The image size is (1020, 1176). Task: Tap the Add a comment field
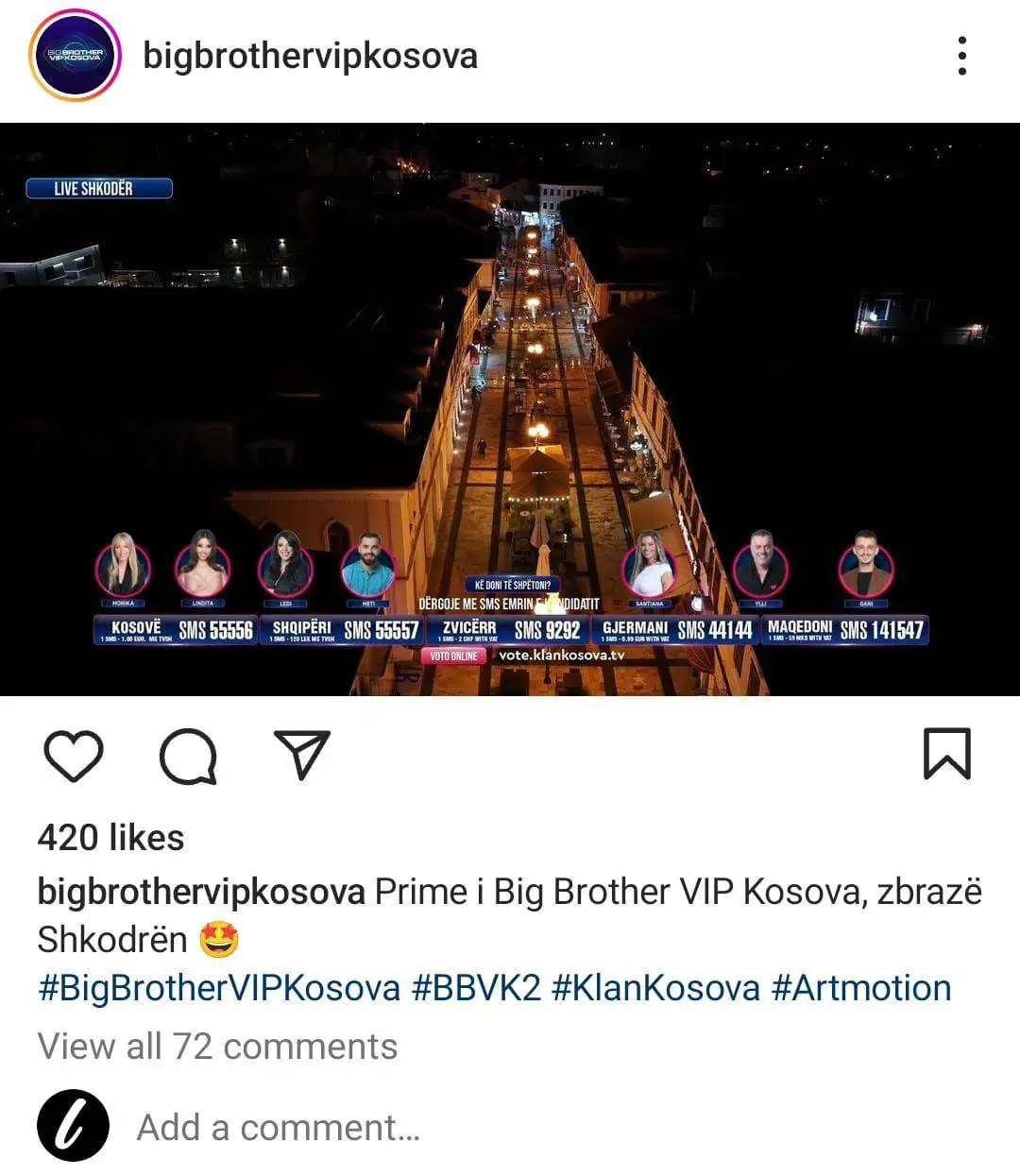279,1128
